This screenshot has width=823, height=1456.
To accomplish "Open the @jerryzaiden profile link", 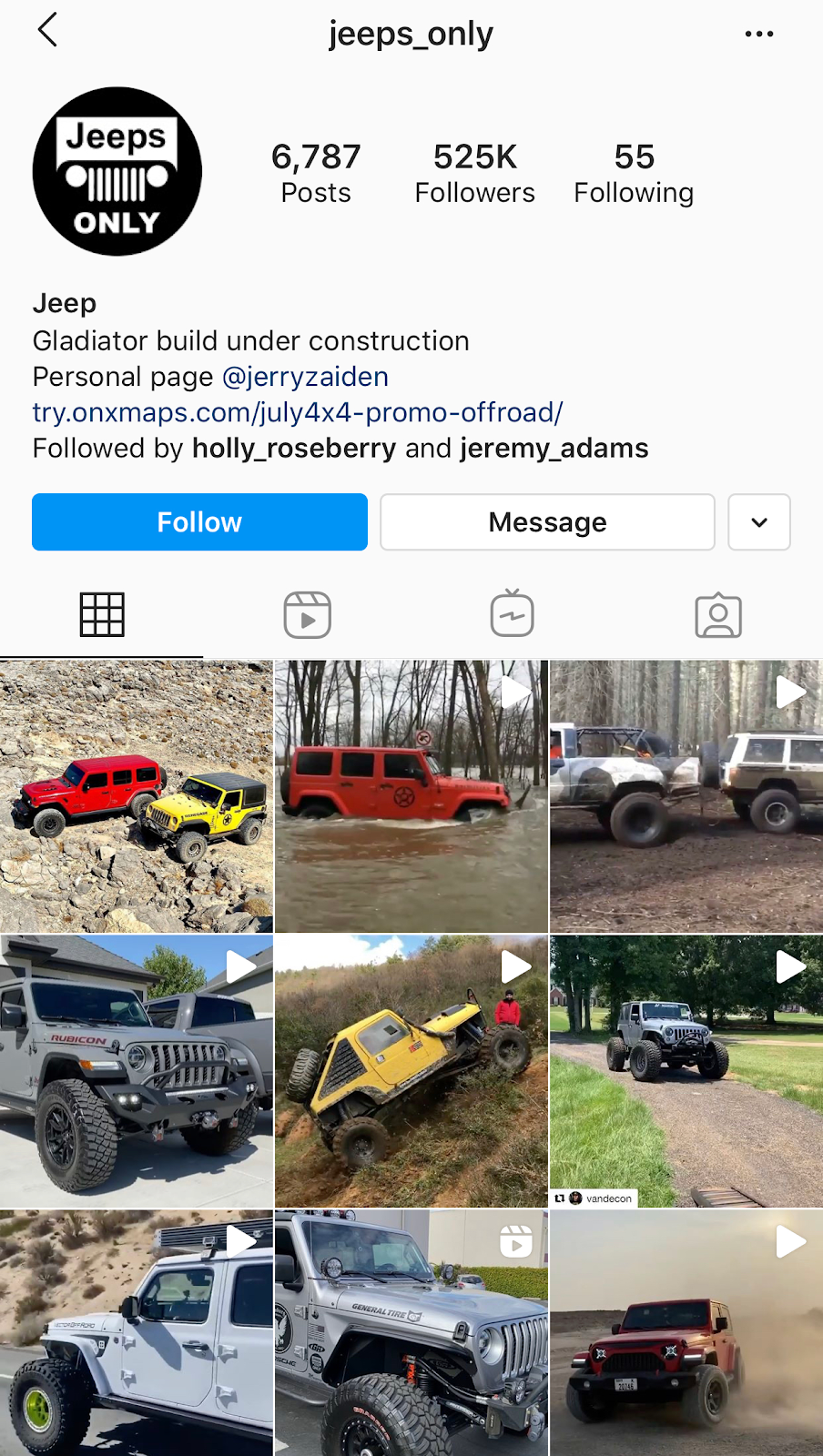I will tap(305, 377).
